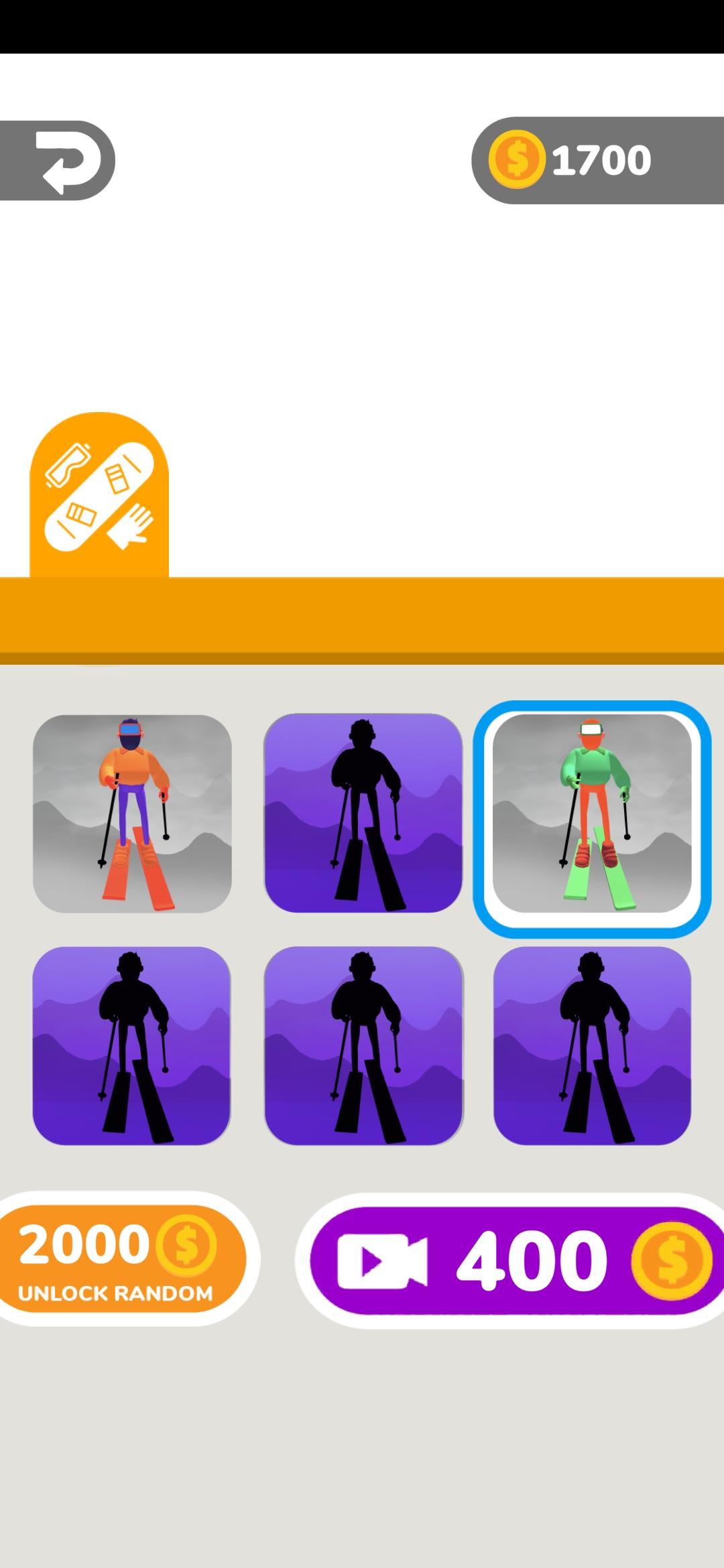
Task: Select the orange jacket skier skin
Action: point(132,813)
